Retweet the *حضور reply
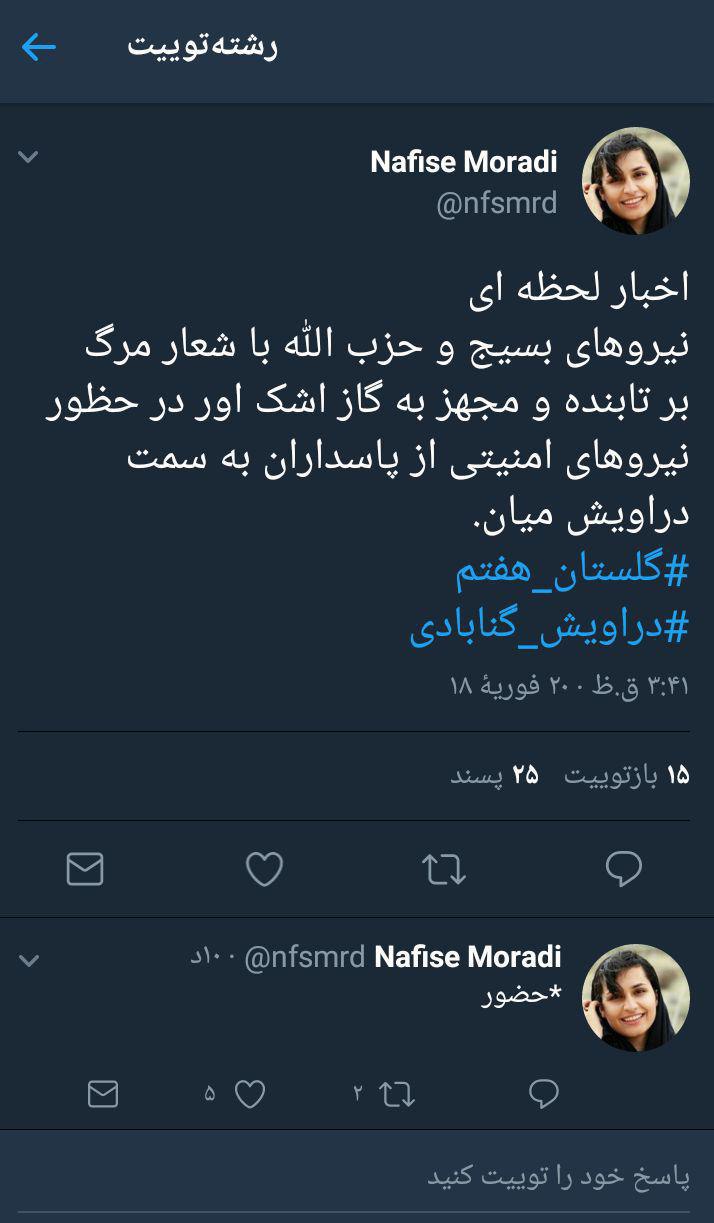The height and width of the screenshot is (1223, 714). (397, 1094)
